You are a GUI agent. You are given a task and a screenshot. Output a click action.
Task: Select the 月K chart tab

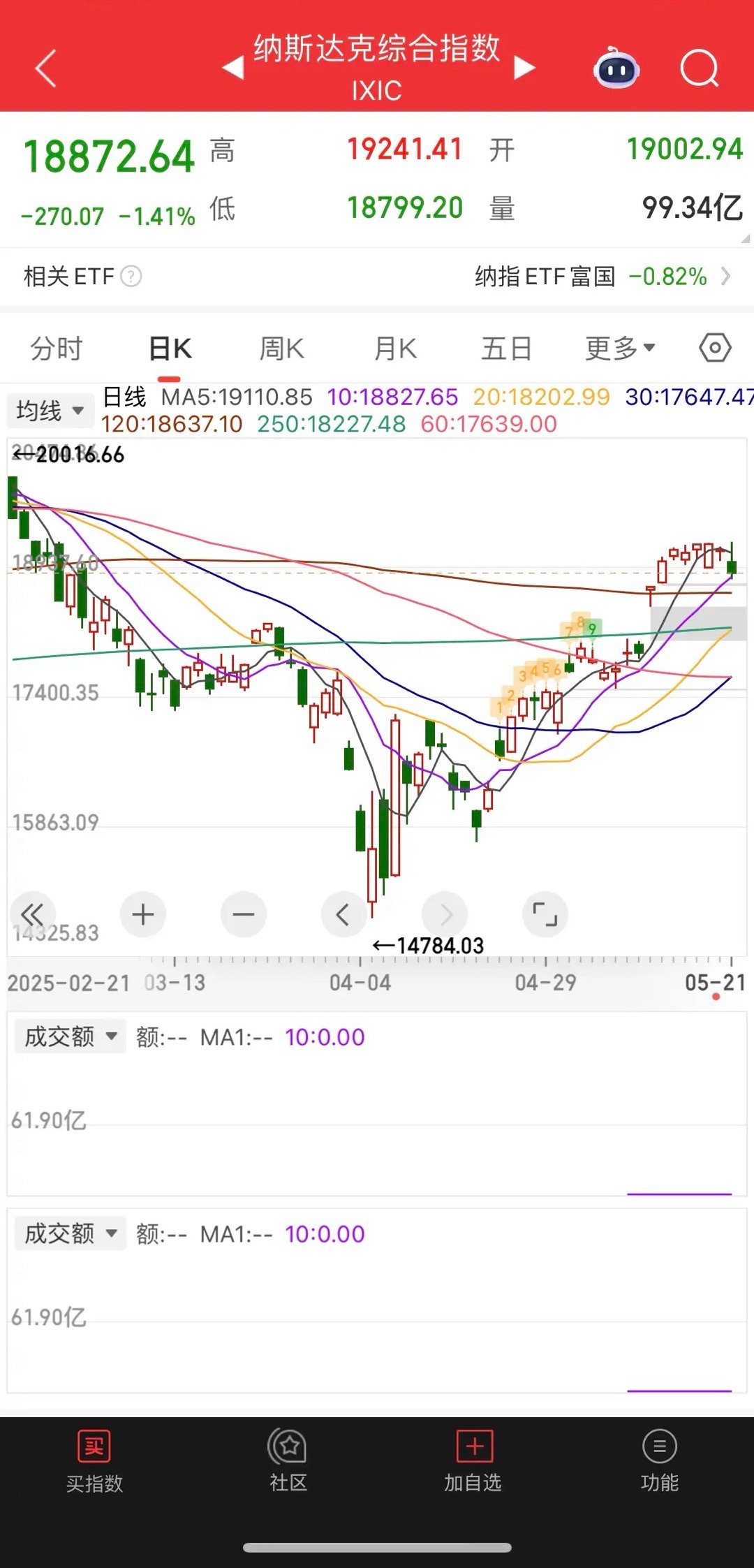pos(395,348)
